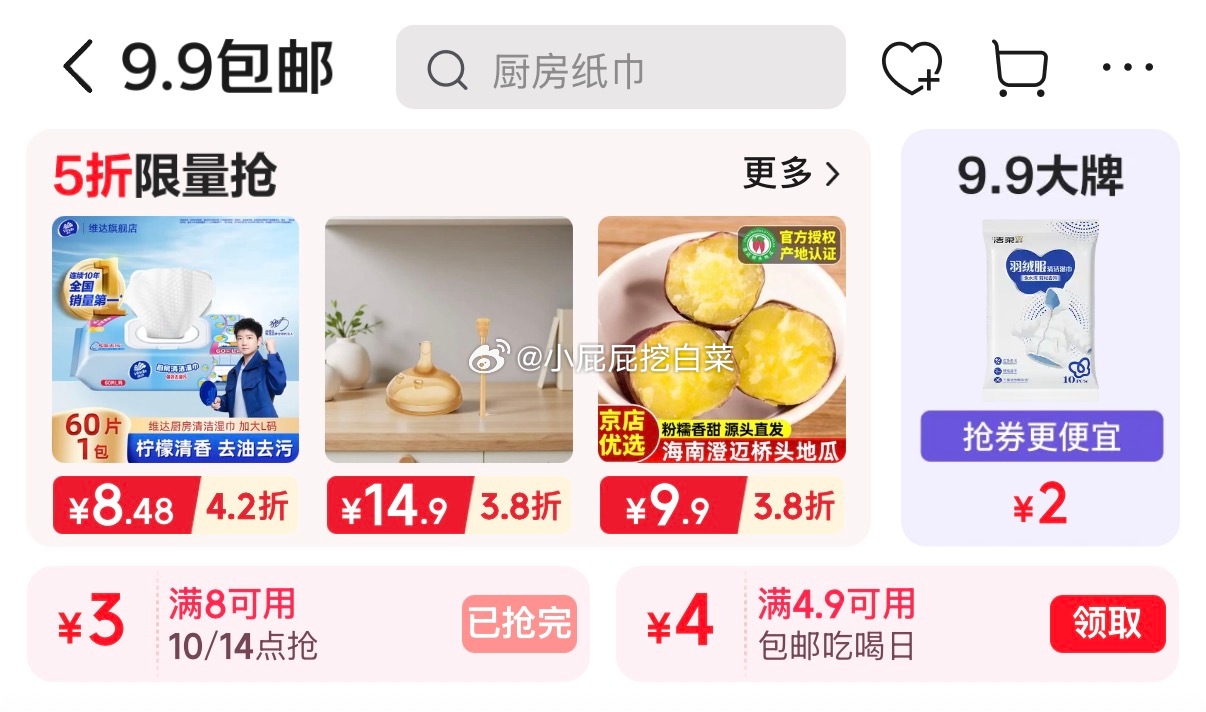Tap 抢券更便宜 button
The height and width of the screenshot is (712, 1206).
coord(1041,437)
